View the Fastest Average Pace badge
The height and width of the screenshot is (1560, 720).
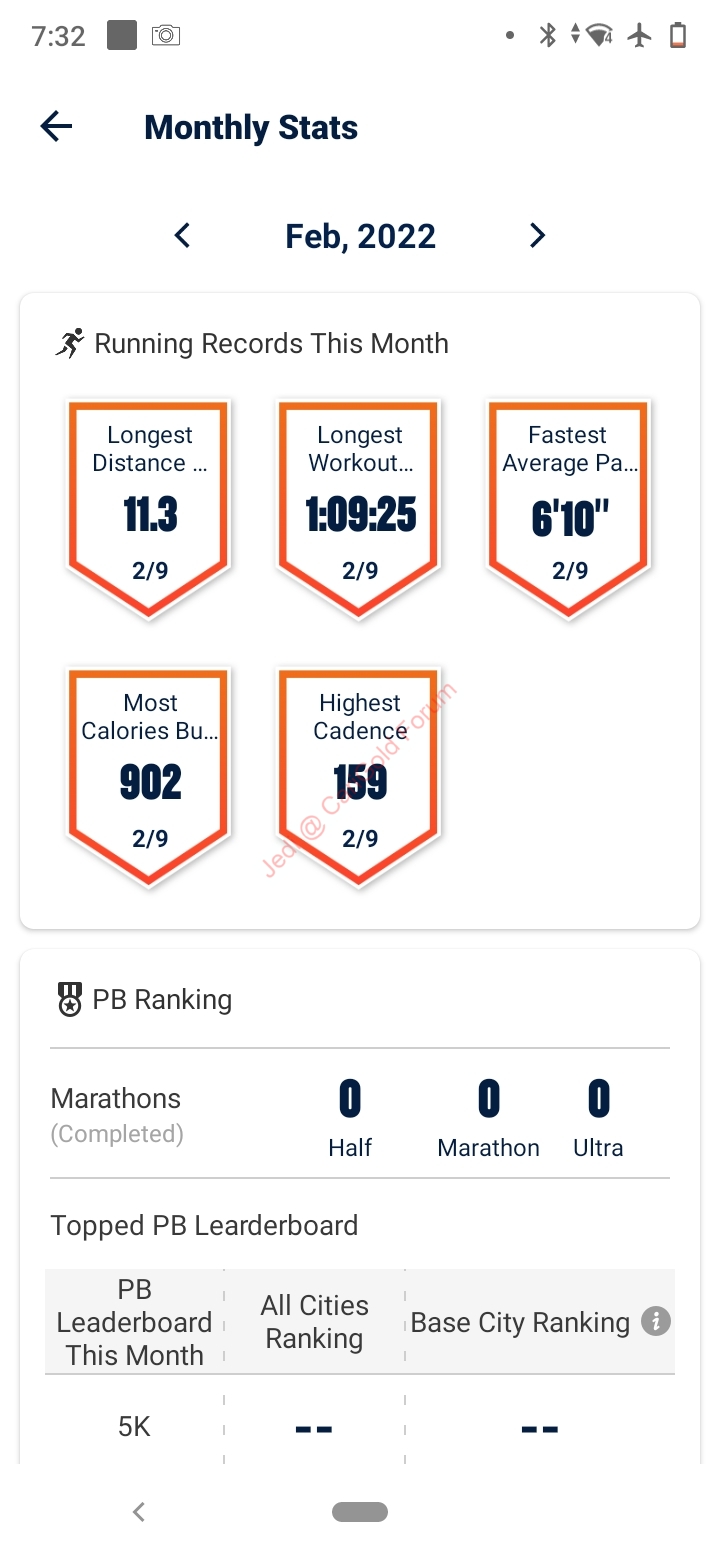point(569,508)
